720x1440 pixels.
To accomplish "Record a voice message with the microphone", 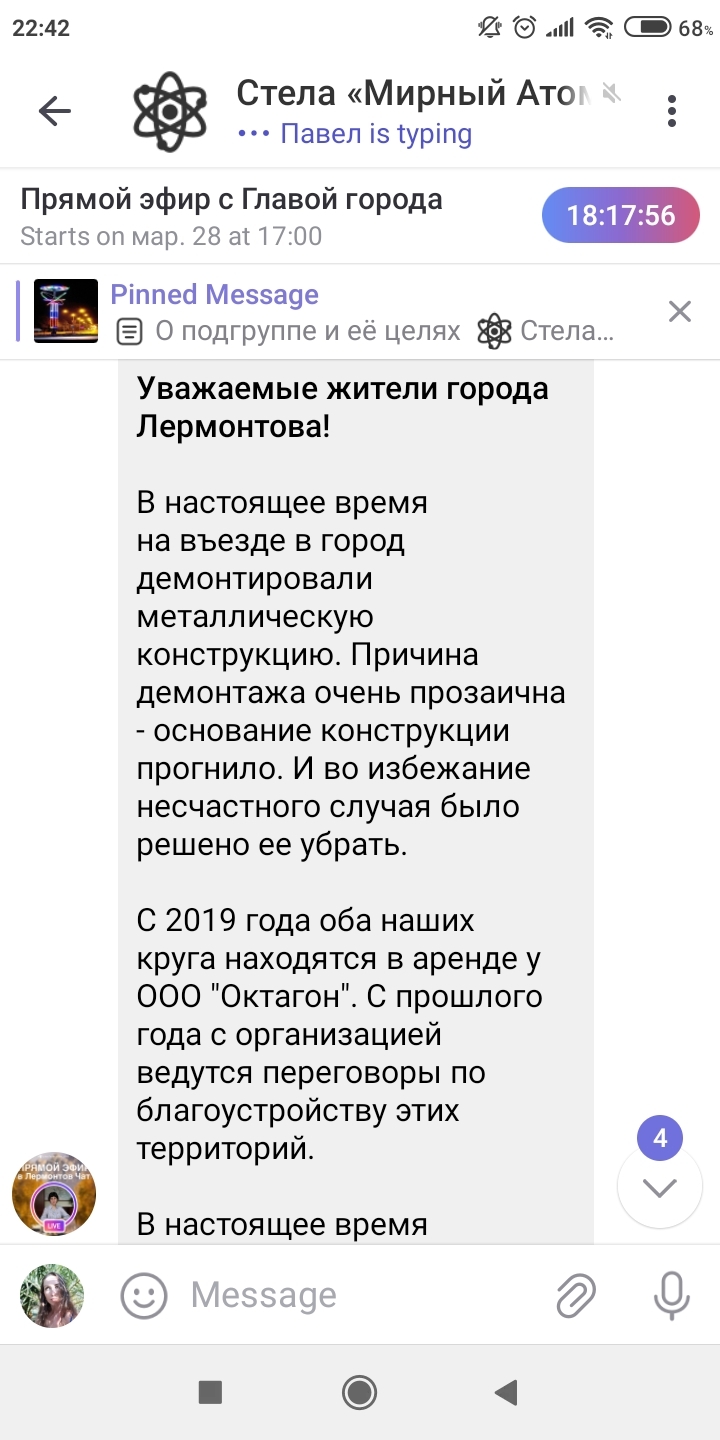I will (671, 1296).
